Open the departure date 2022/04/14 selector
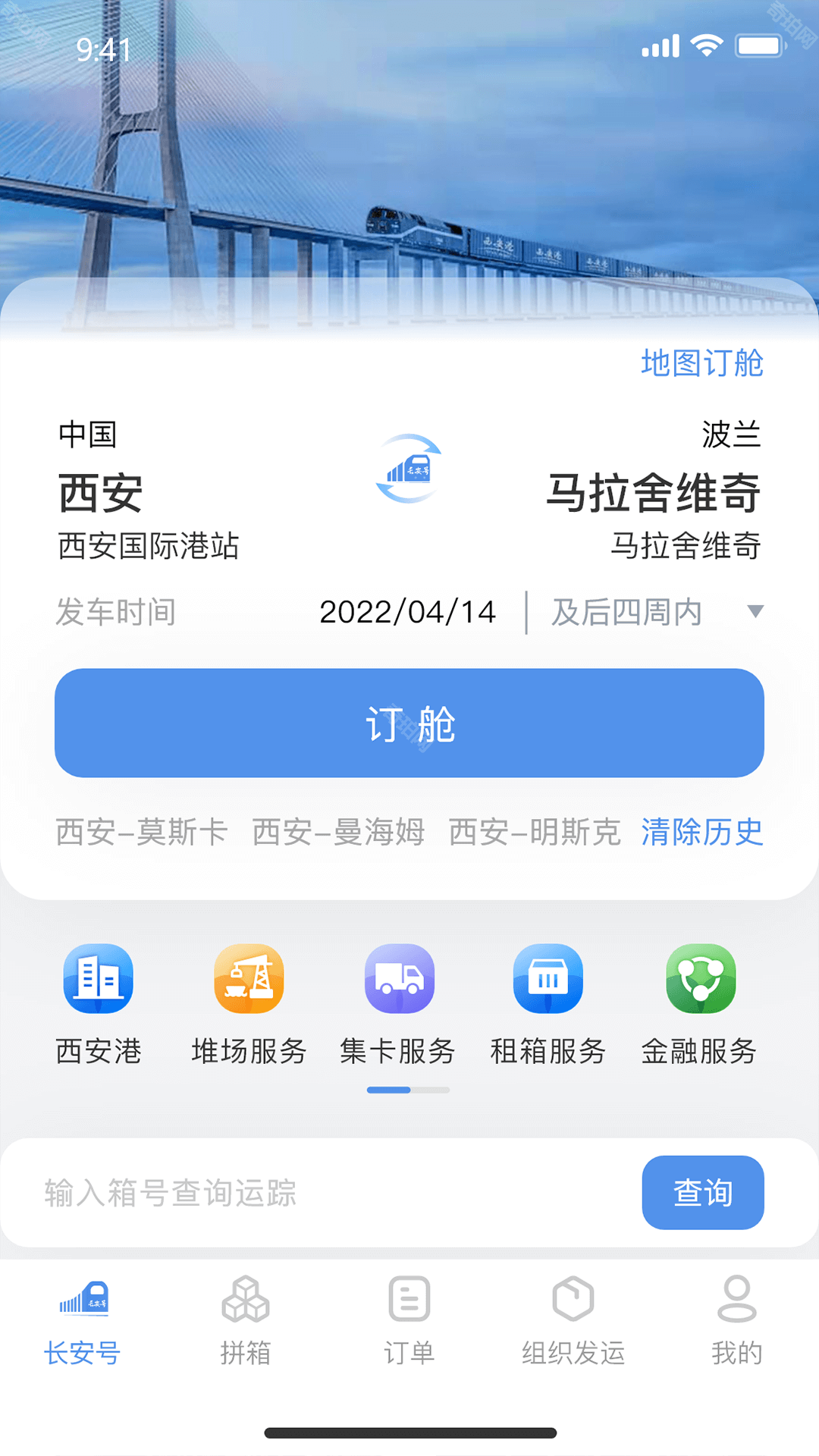 click(x=406, y=612)
